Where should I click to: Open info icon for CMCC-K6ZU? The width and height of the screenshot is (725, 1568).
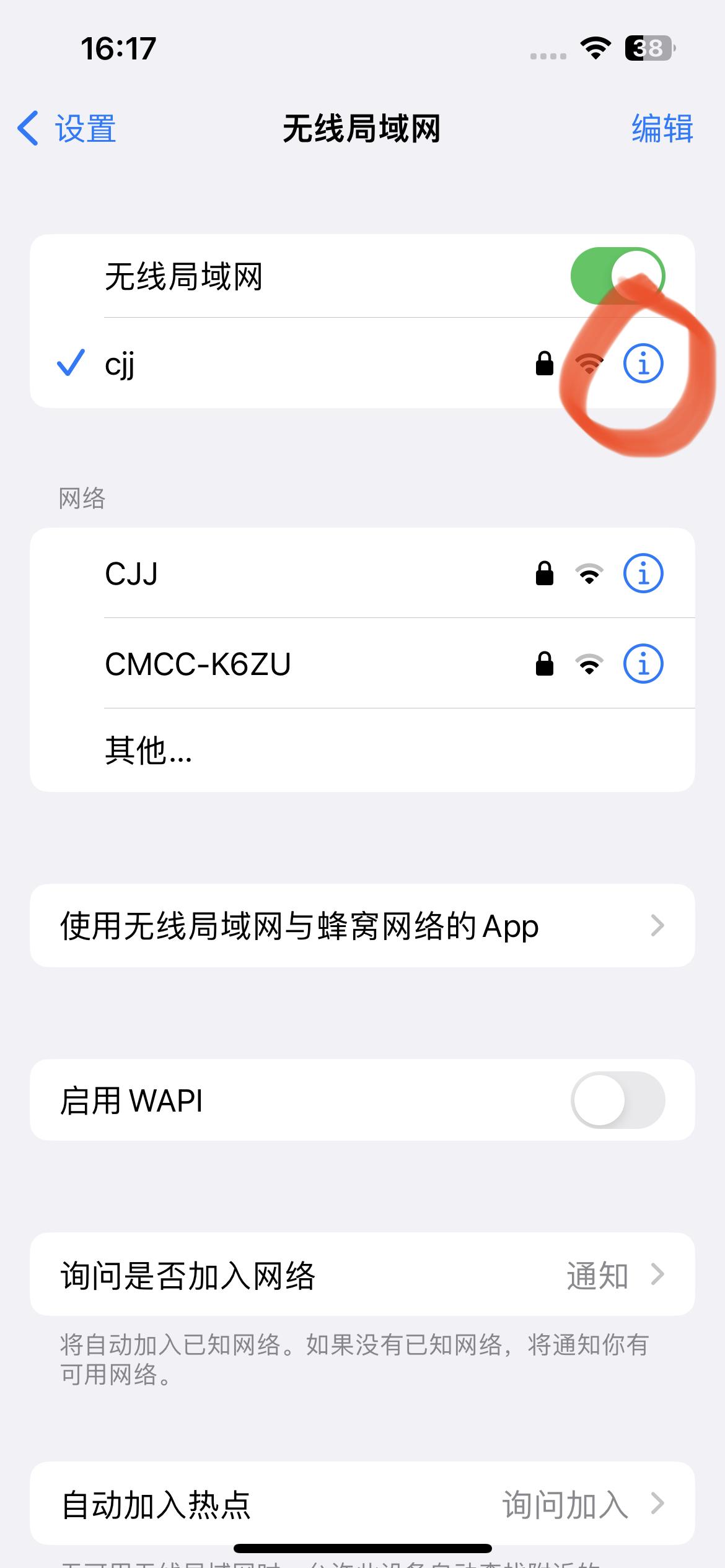pos(643,664)
